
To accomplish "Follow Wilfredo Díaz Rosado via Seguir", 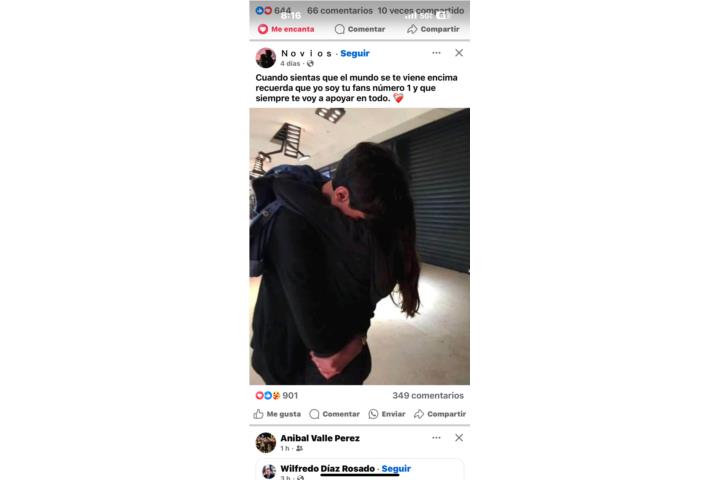I will click(x=396, y=468).
